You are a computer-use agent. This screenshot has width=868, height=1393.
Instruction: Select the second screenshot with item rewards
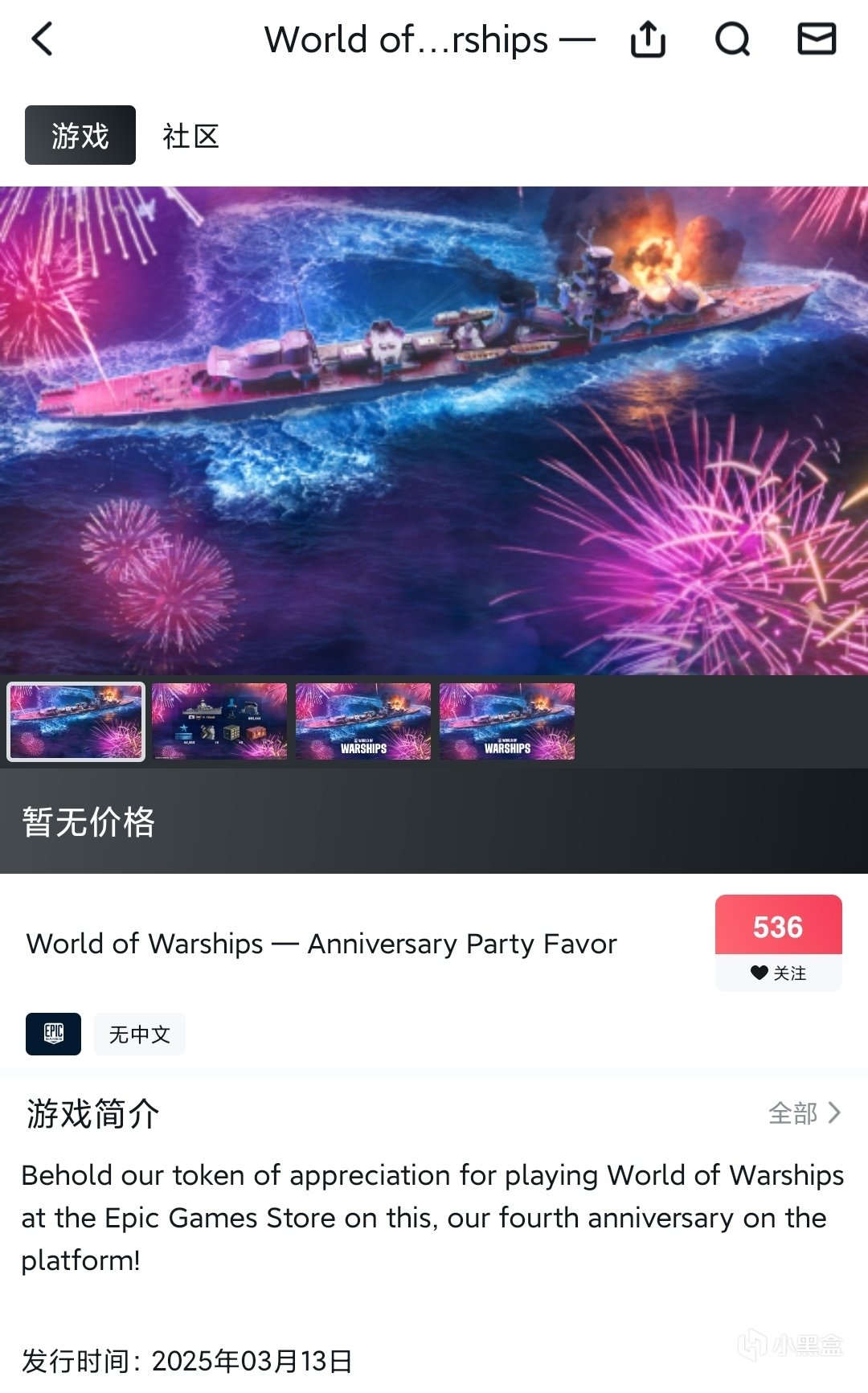[x=219, y=721]
